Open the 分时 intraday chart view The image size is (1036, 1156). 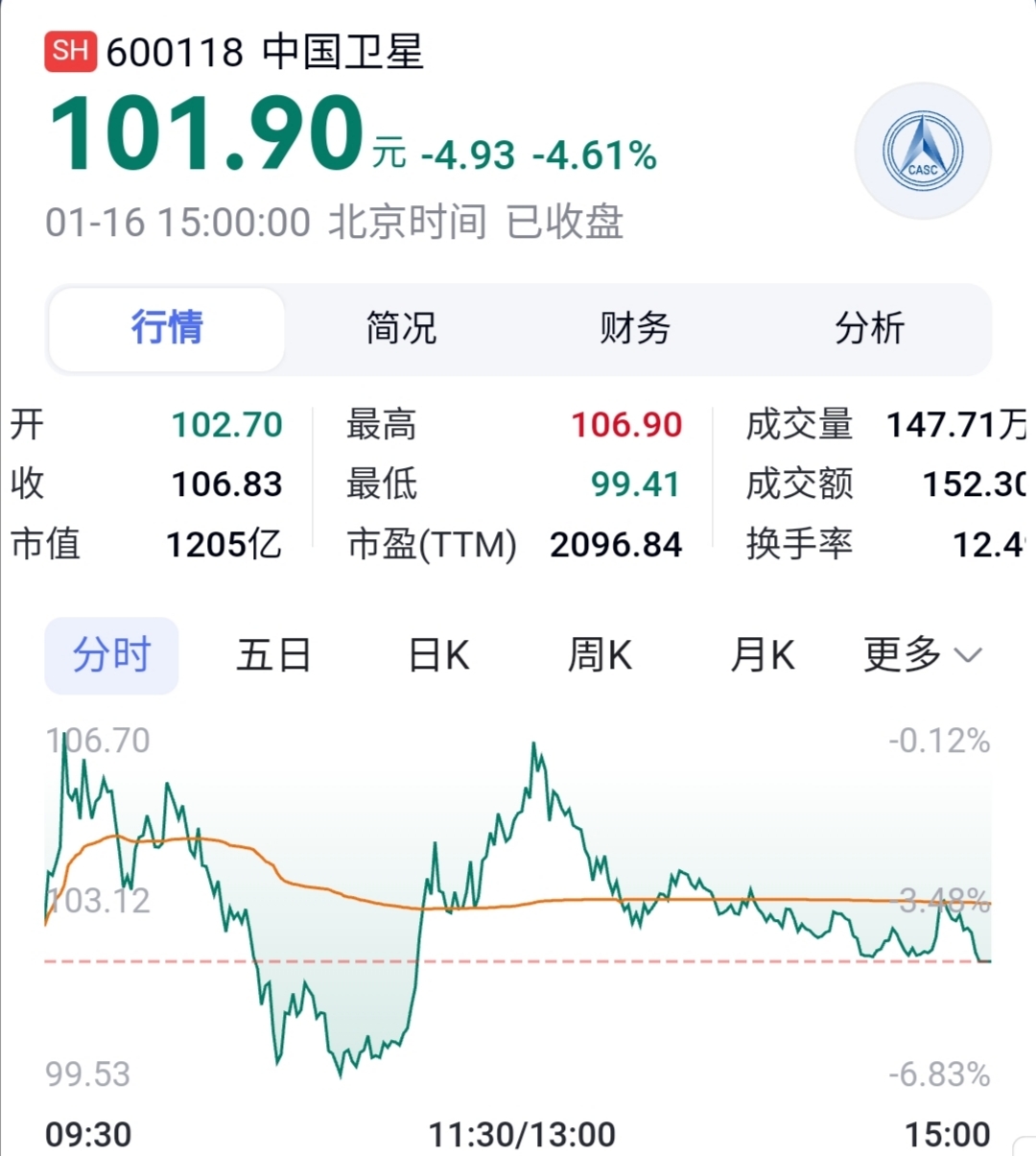point(111,655)
